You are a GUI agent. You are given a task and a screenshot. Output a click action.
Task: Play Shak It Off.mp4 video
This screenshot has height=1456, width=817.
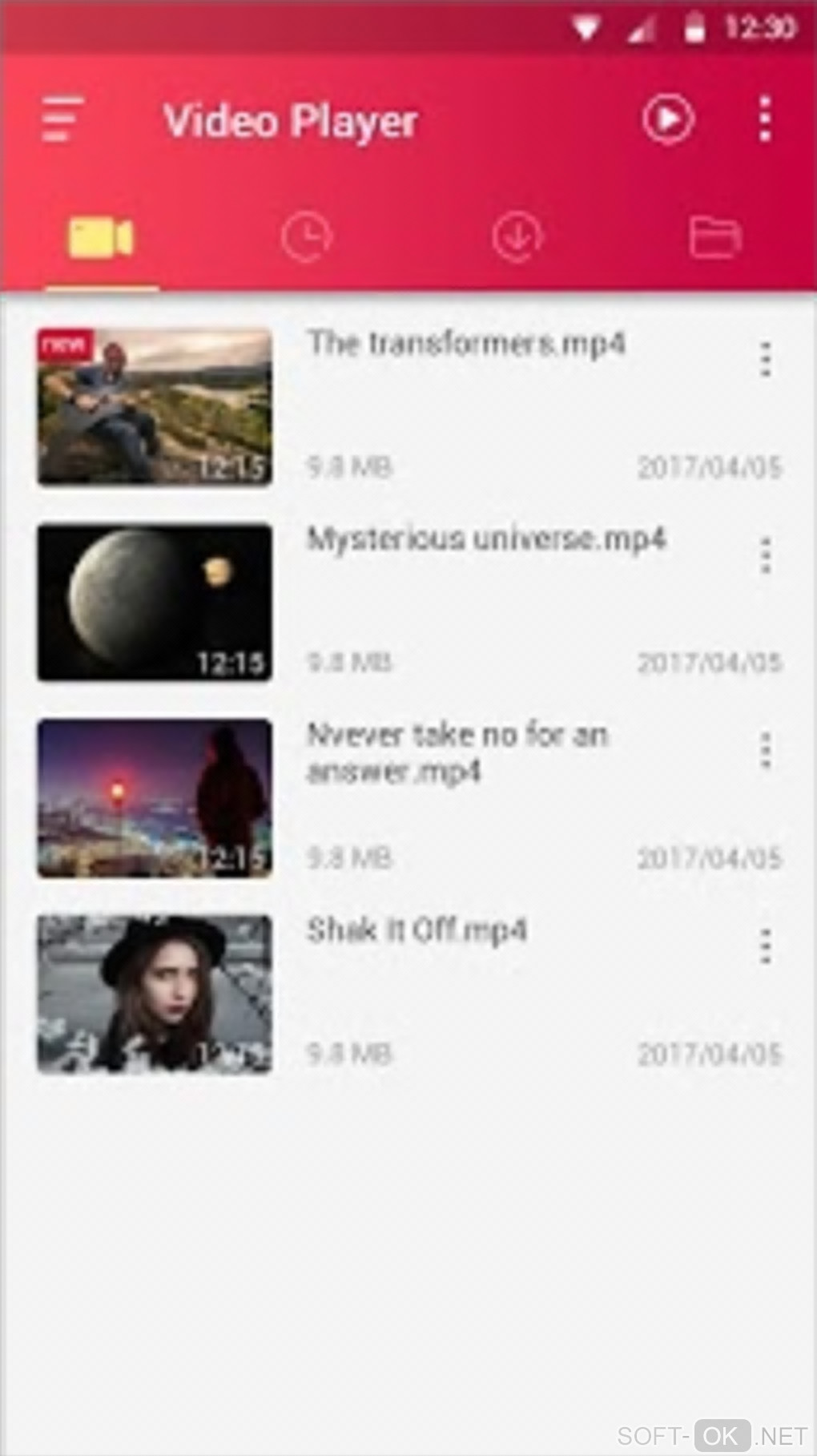155,994
